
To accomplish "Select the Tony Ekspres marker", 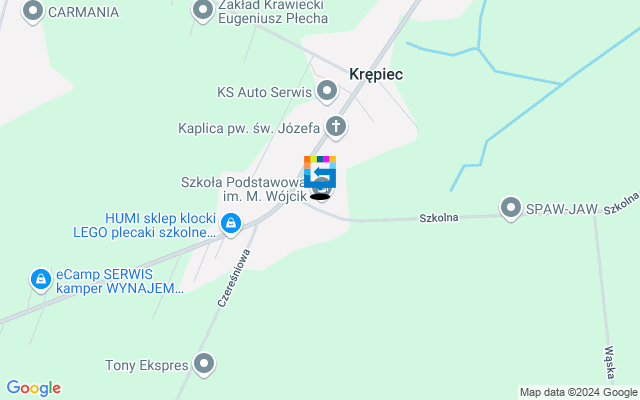I will (205, 365).
